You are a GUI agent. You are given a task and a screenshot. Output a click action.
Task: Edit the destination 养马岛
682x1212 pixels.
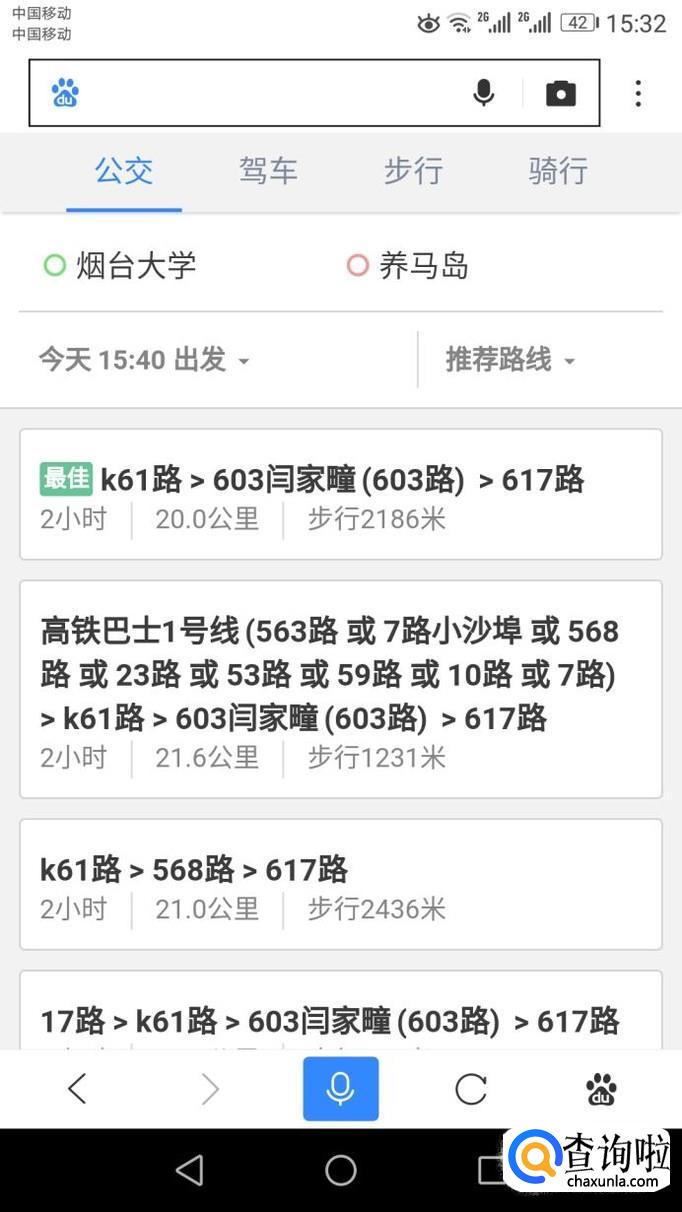point(422,266)
